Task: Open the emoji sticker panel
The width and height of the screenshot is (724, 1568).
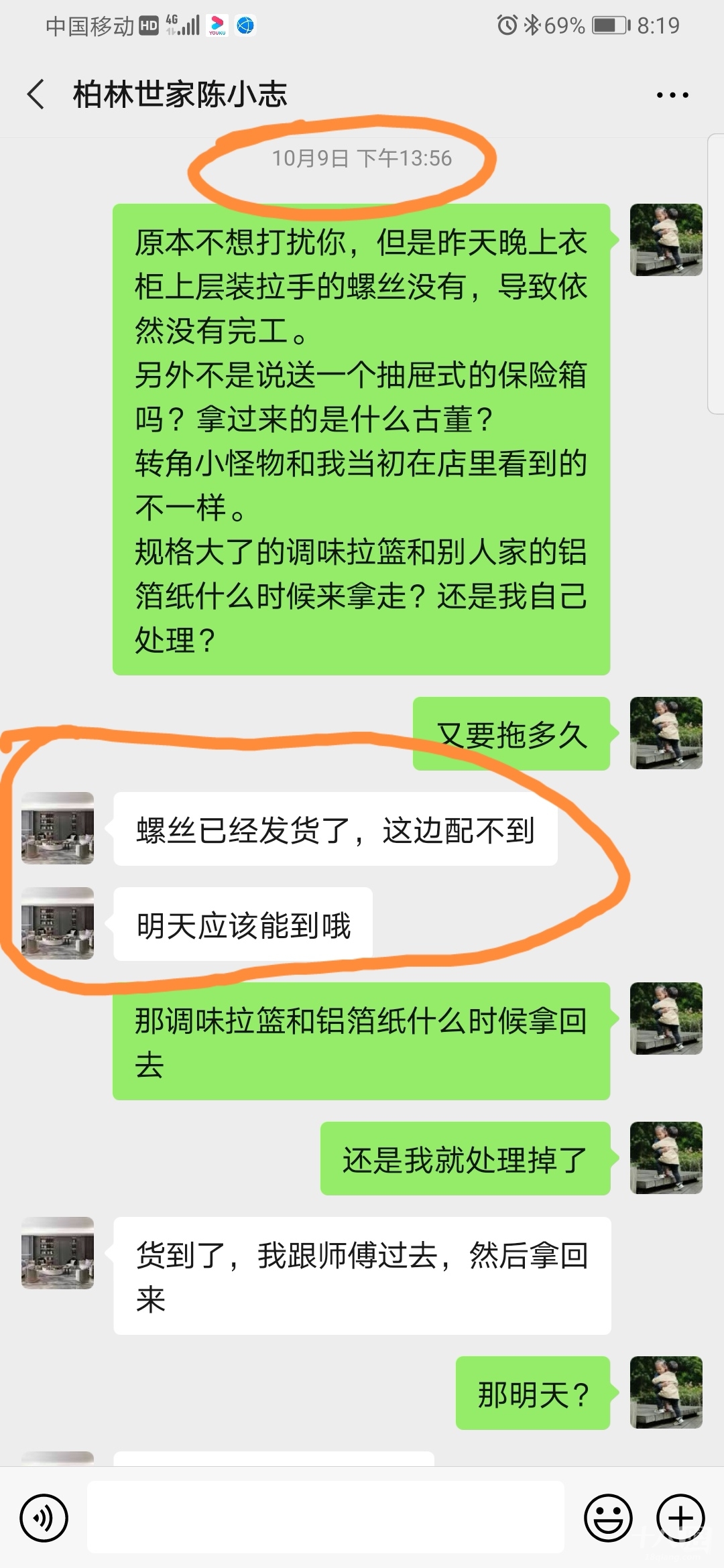Action: pos(608,1518)
